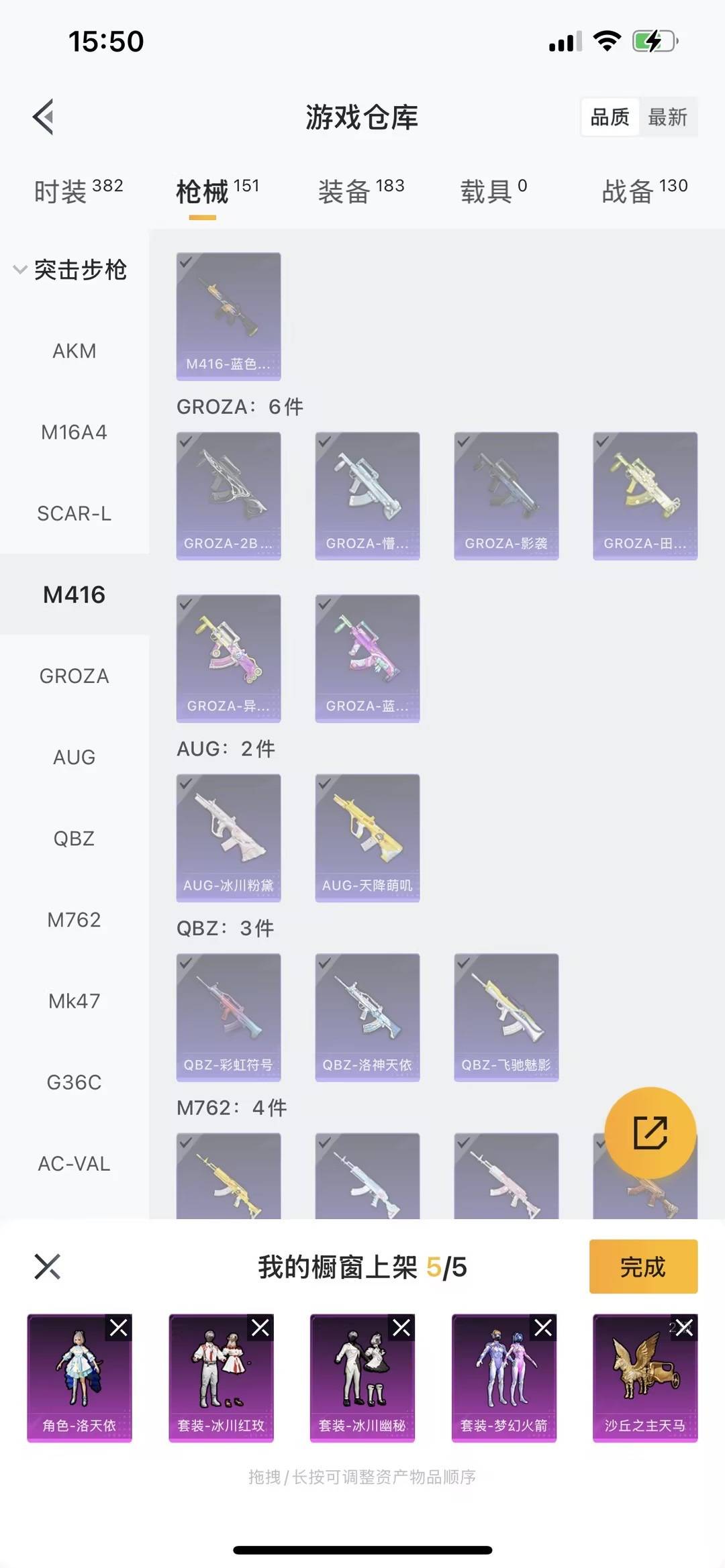This screenshot has height=1568, width=725.
Task: Tap 完成 to finish showcase
Action: 642,1267
